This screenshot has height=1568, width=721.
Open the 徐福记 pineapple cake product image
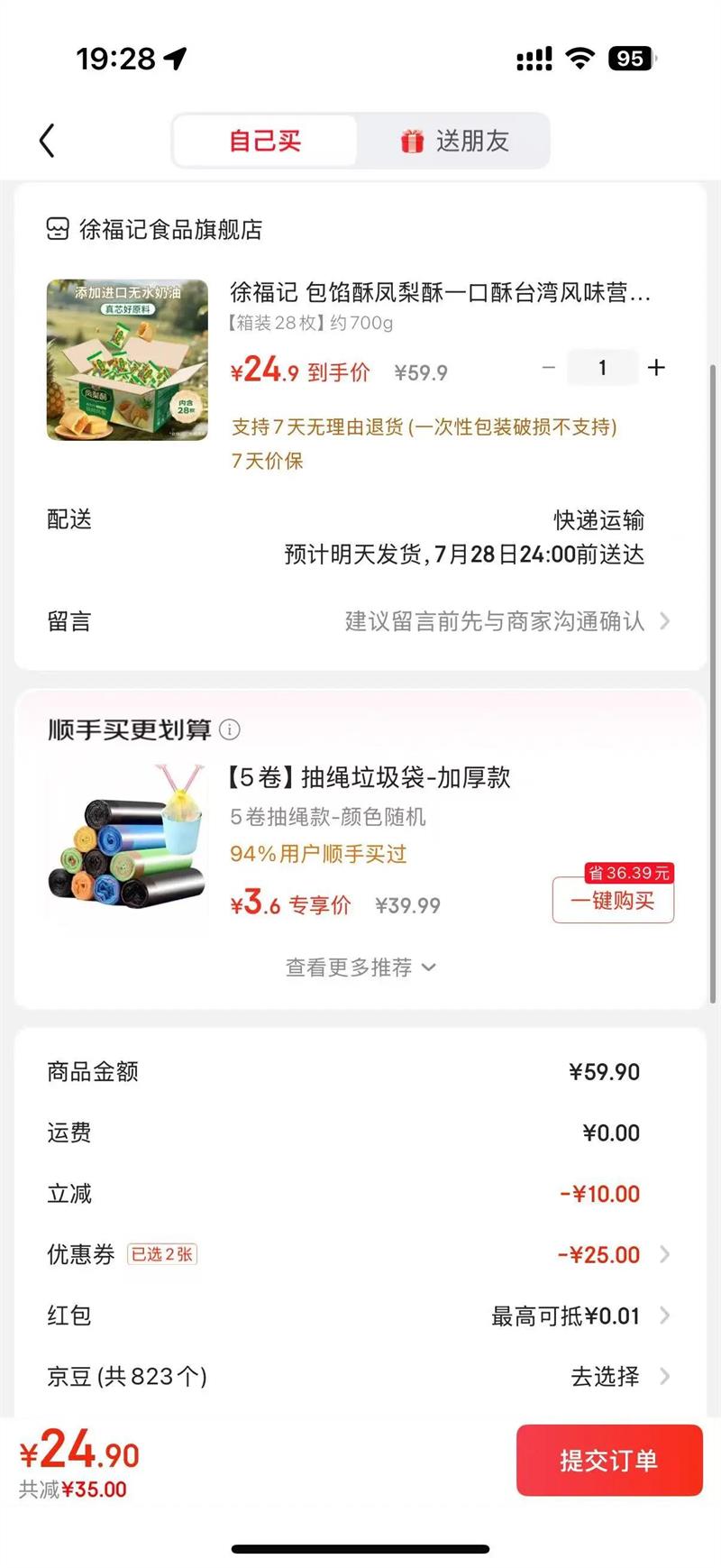pyautogui.click(x=127, y=360)
